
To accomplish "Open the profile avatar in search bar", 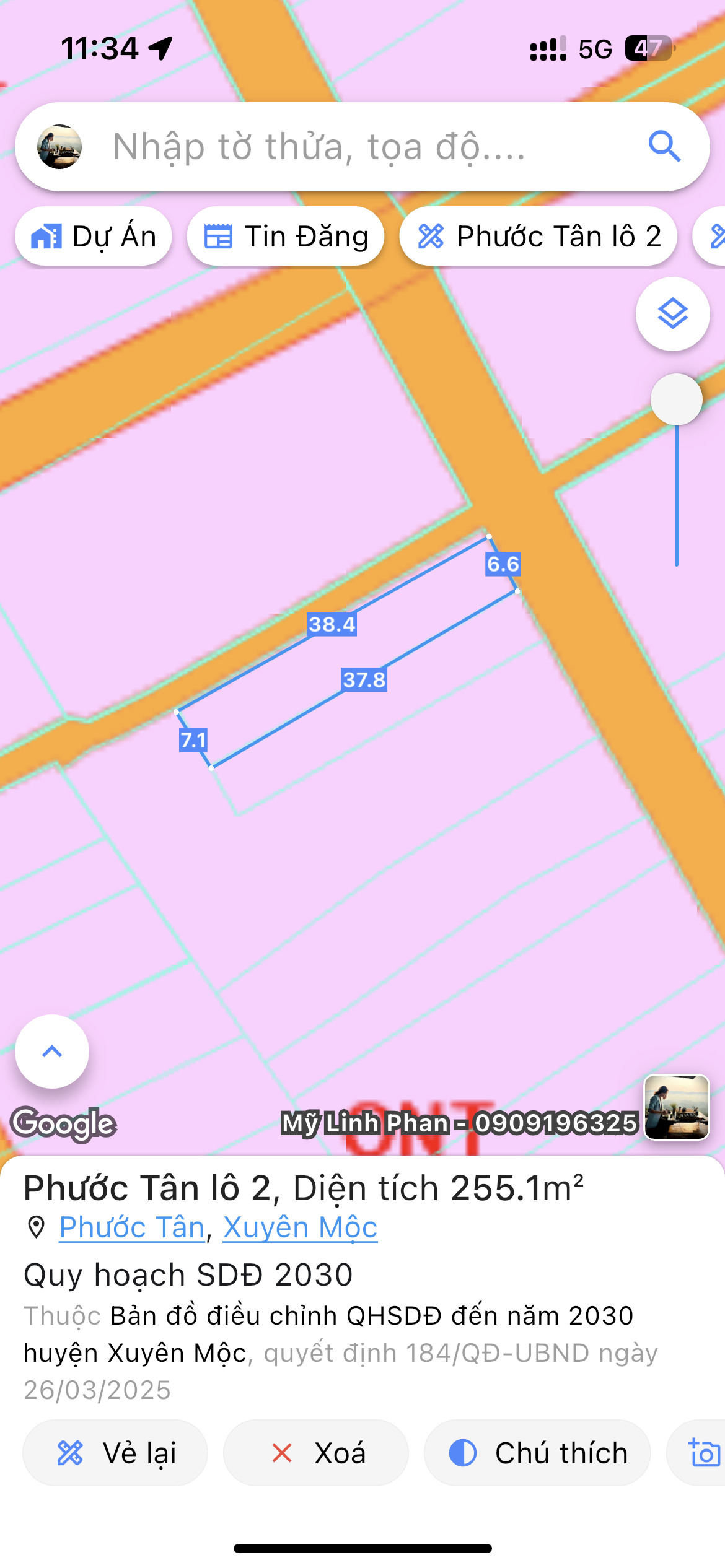I will pos(59,147).
